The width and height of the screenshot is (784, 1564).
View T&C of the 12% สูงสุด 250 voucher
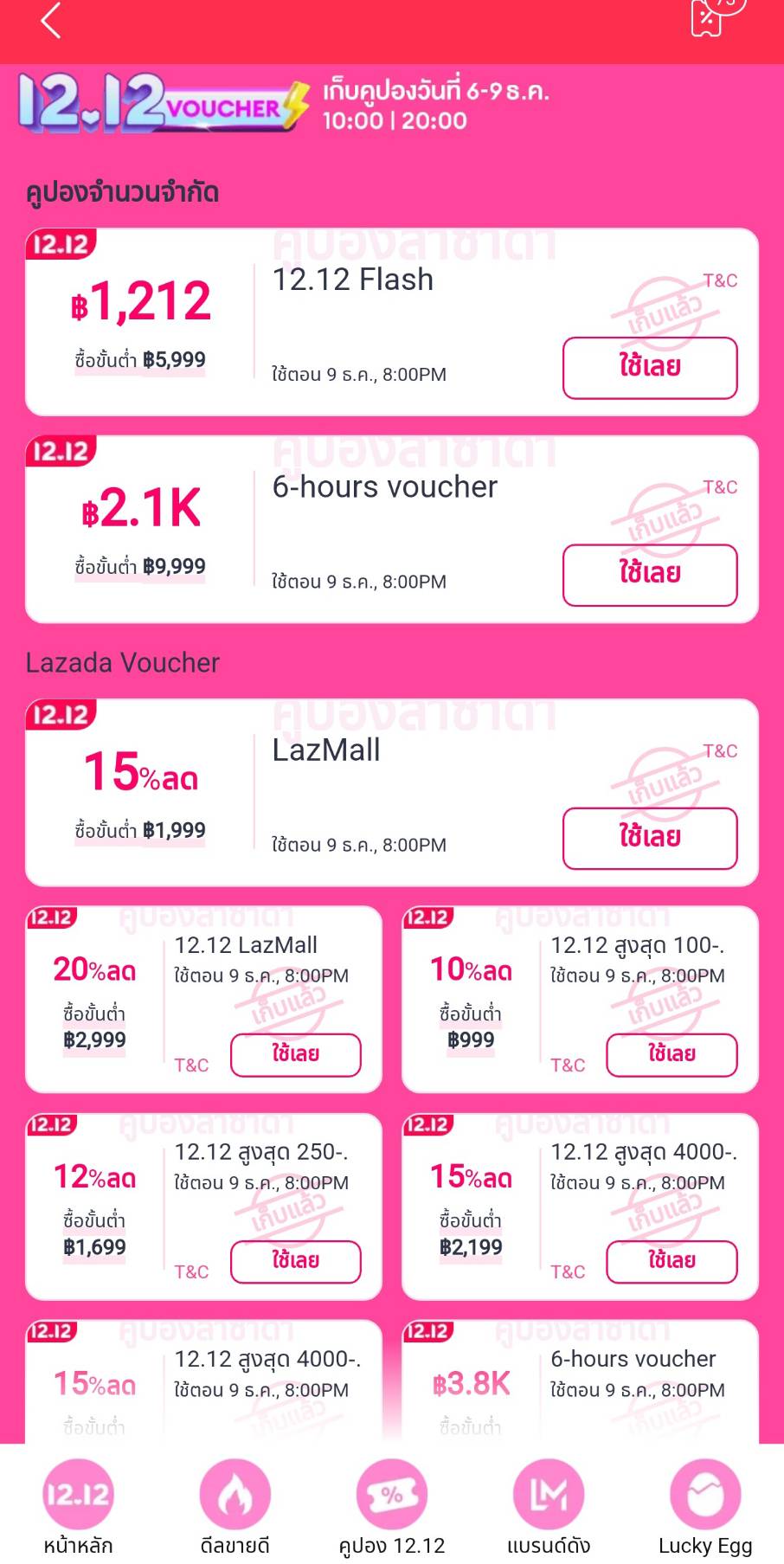191,1271
